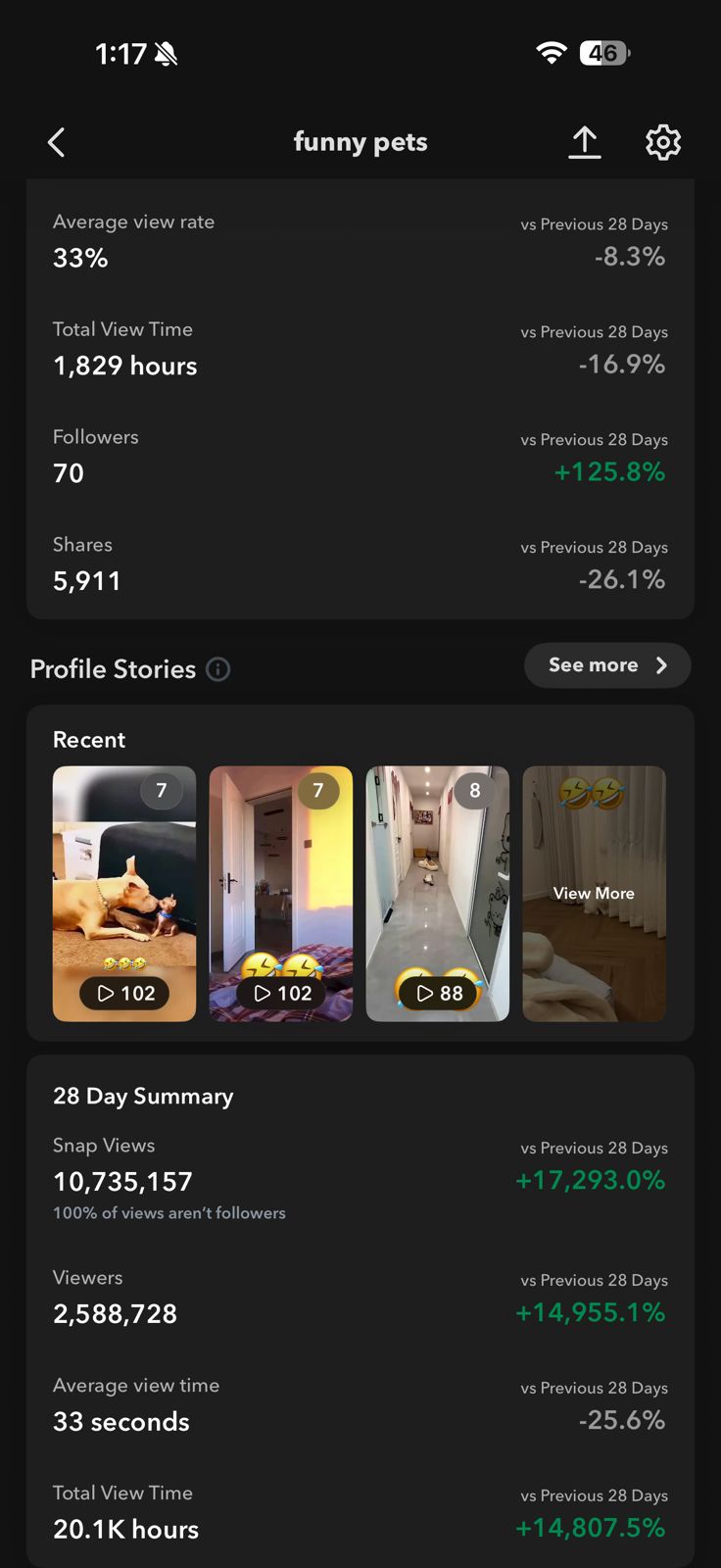Viewport: 721px width, 1568px height.
Task: Tap View More recent stories
Action: 594,893
